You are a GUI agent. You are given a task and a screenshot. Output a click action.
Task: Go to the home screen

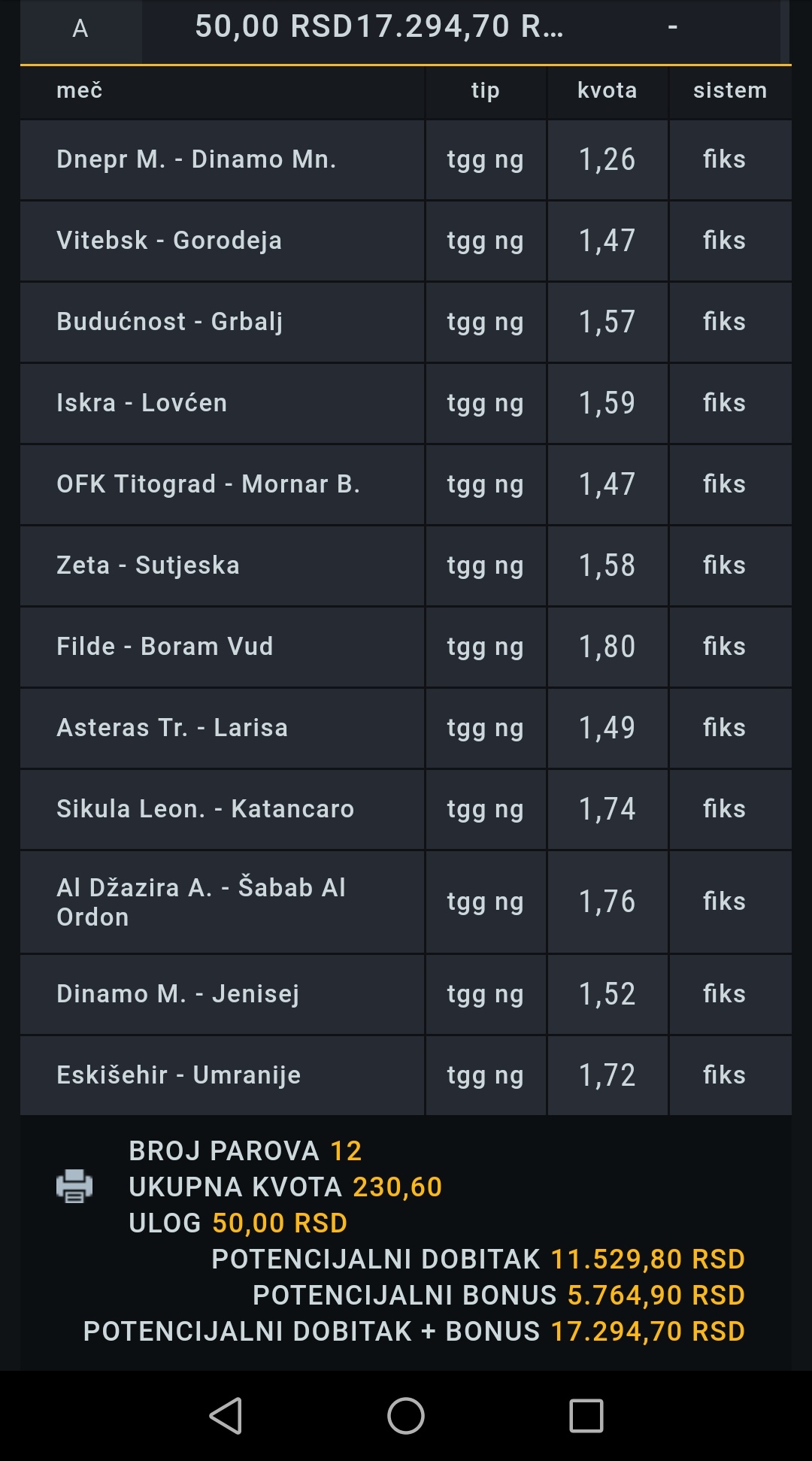coord(406,1416)
